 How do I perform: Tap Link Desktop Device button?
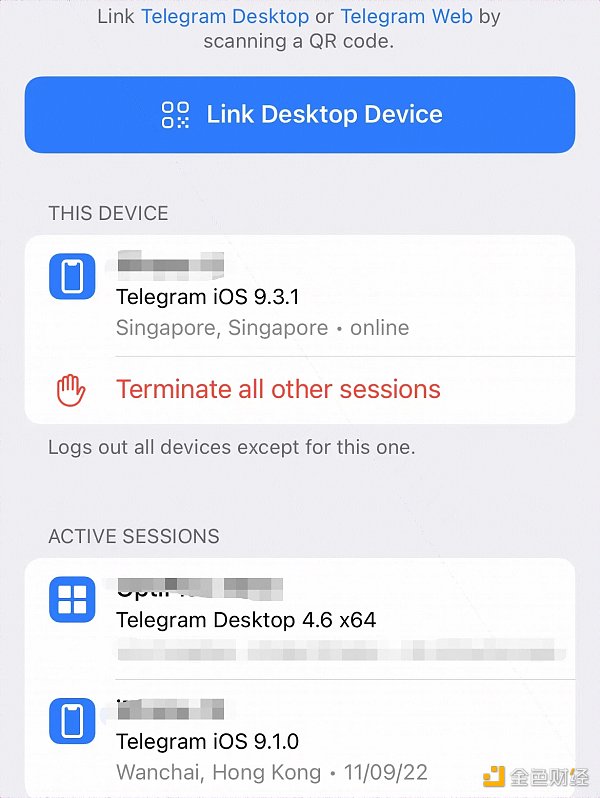click(x=300, y=115)
